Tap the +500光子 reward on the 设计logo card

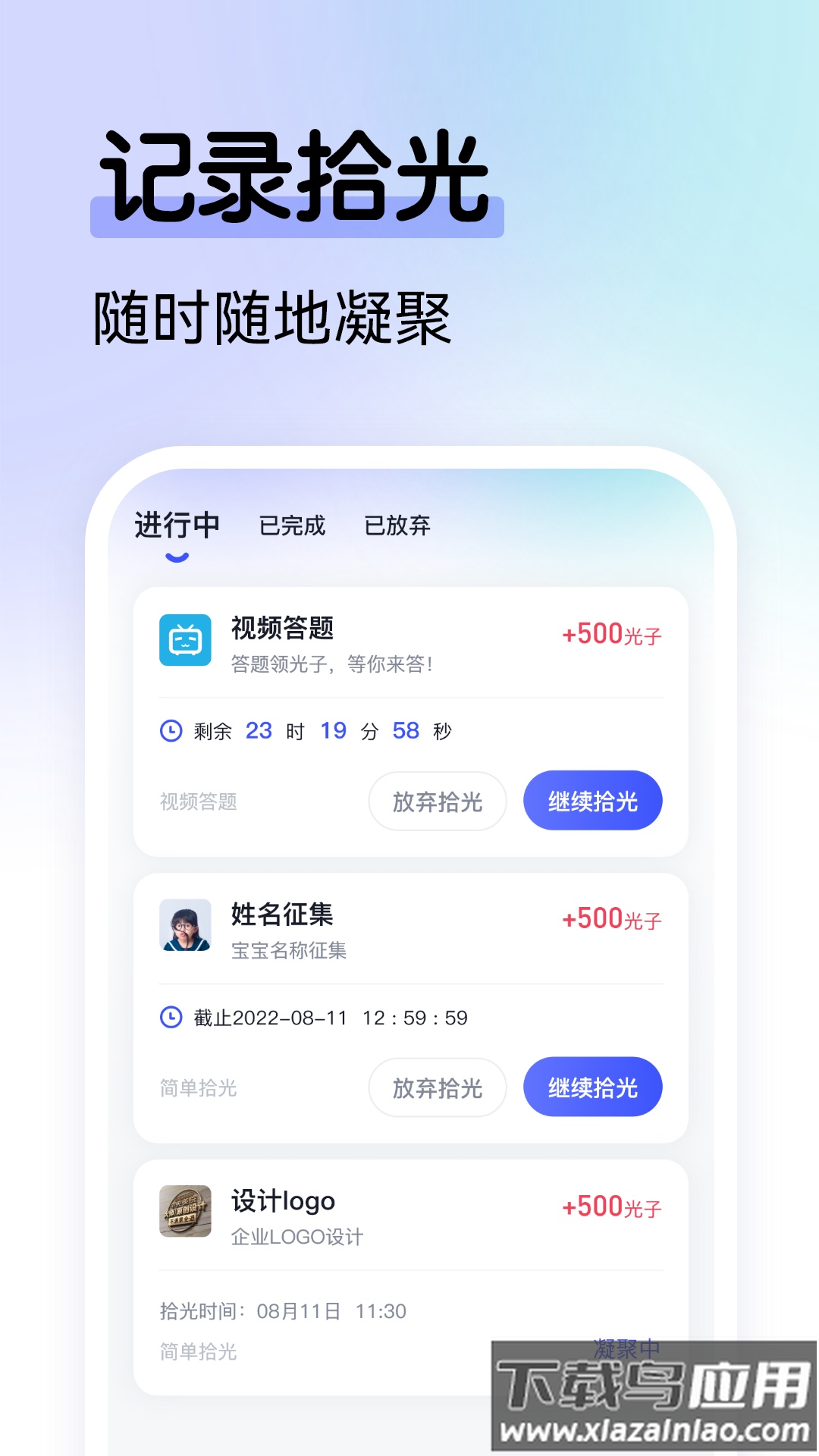point(610,1207)
